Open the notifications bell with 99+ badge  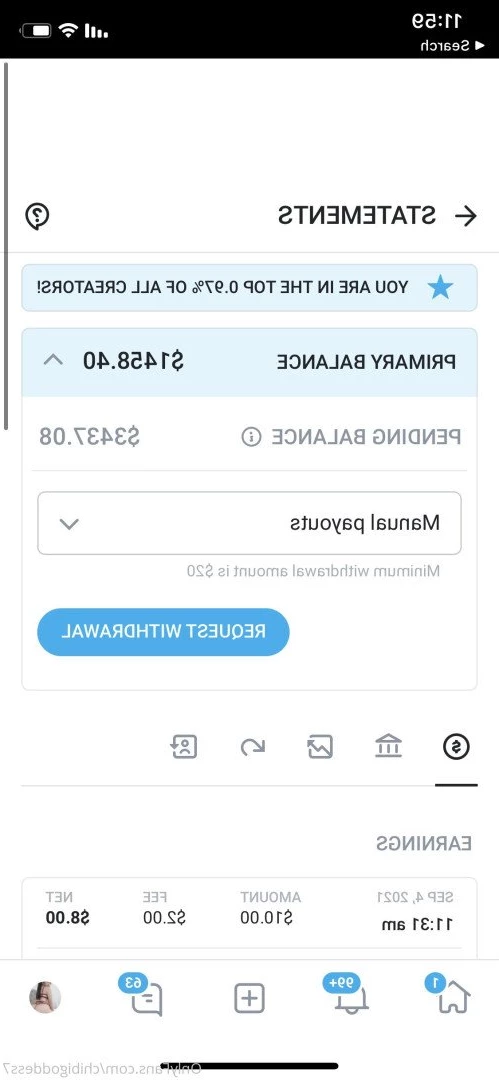pyautogui.click(x=352, y=997)
